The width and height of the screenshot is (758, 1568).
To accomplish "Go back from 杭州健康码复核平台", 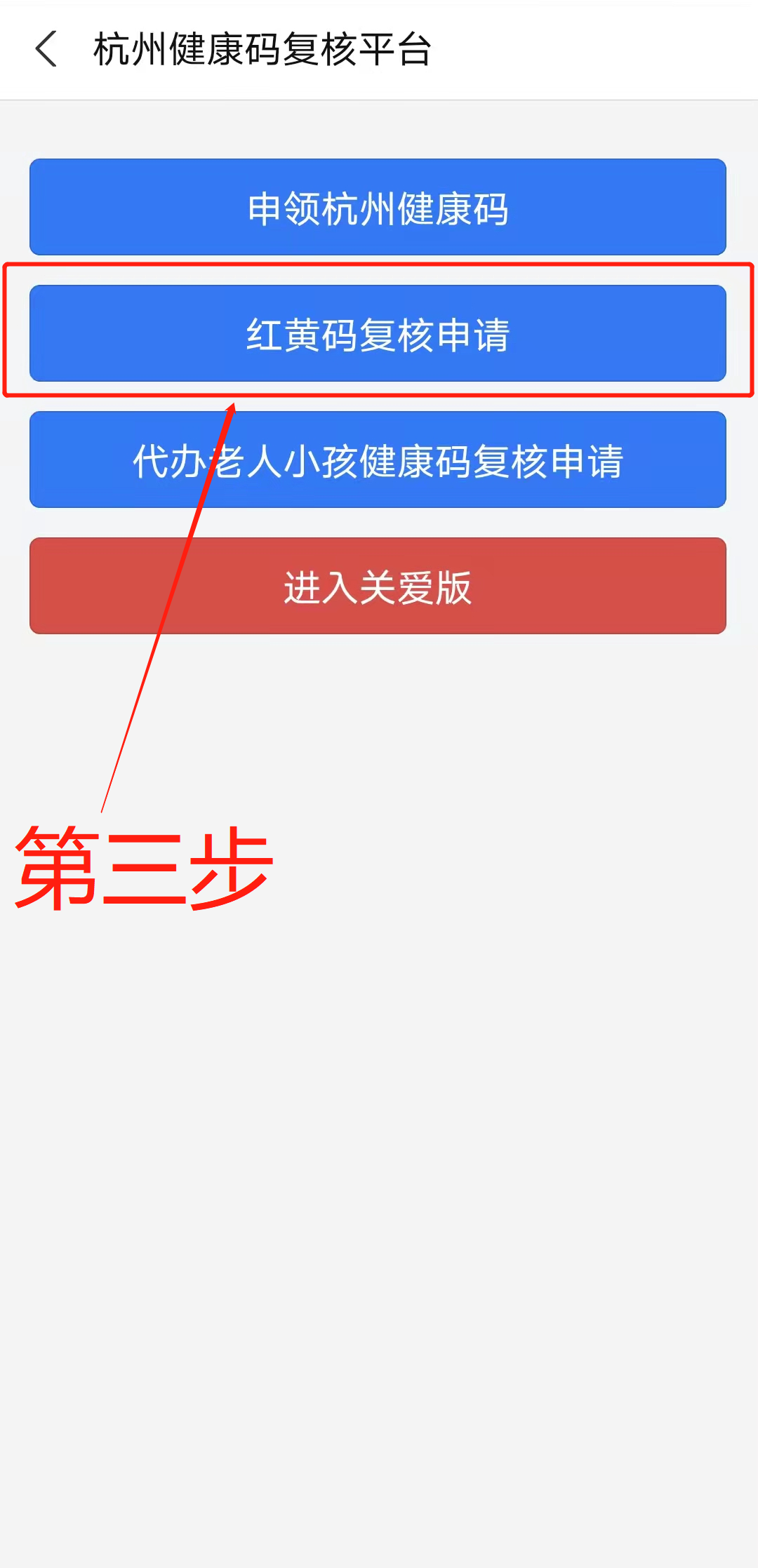I will click(x=46, y=50).
